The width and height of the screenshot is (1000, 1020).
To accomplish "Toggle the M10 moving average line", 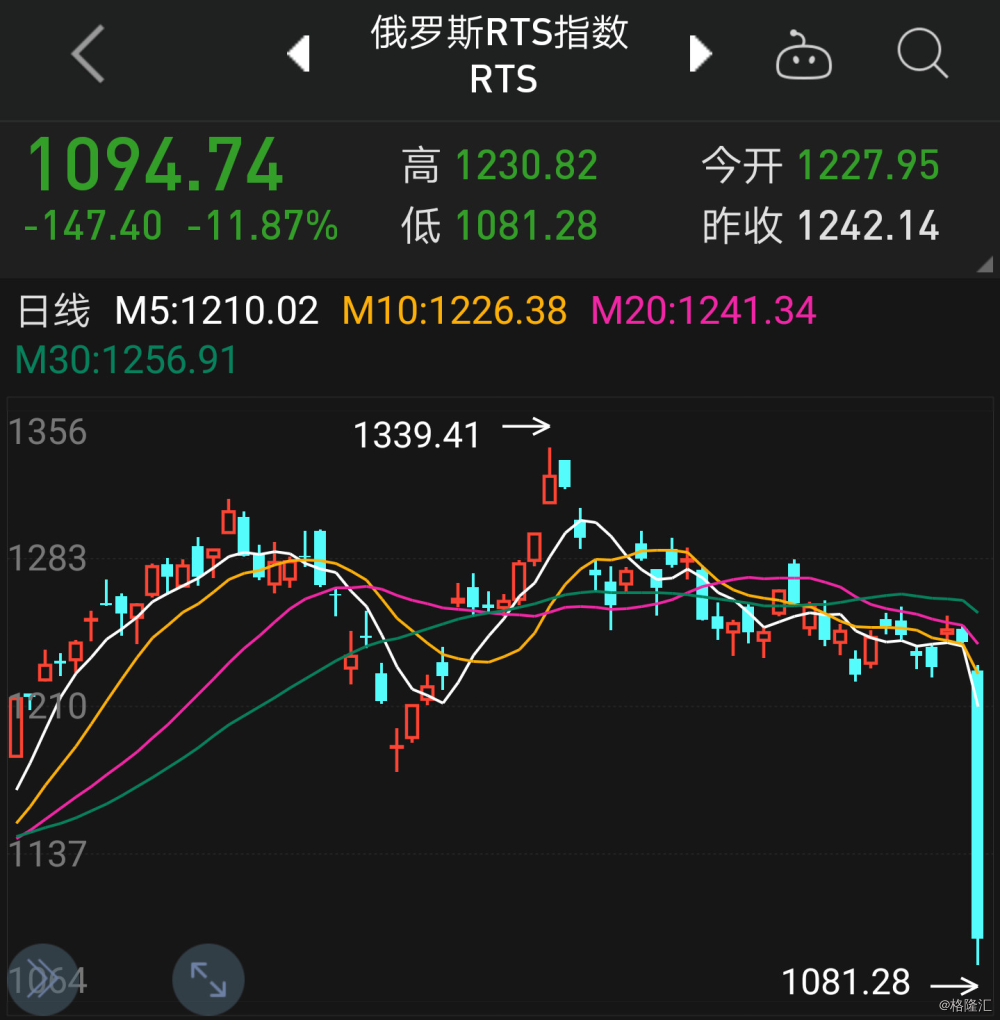I will [x=452, y=311].
